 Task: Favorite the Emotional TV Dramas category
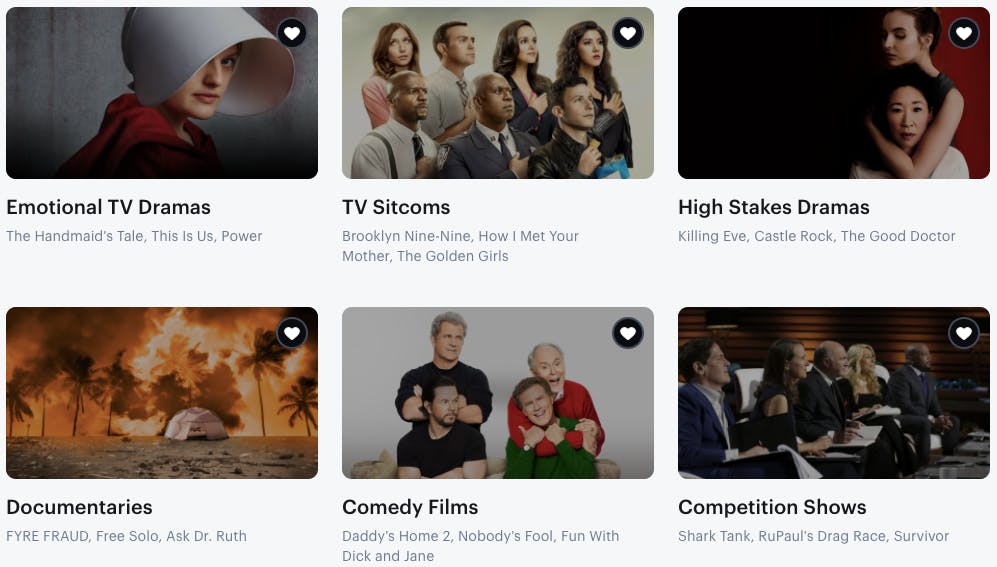pyautogui.click(x=292, y=33)
